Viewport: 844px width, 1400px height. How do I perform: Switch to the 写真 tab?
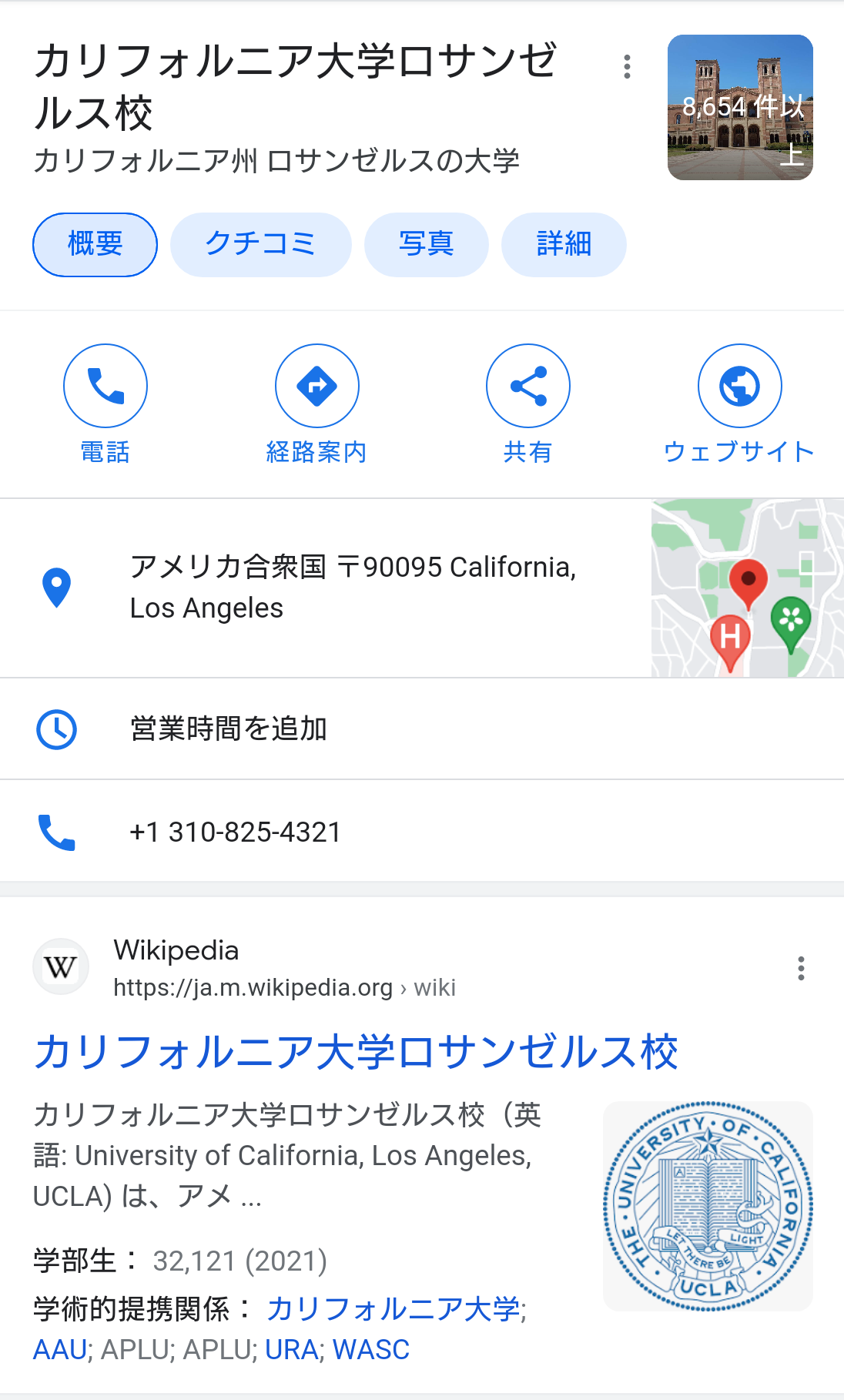(x=426, y=245)
